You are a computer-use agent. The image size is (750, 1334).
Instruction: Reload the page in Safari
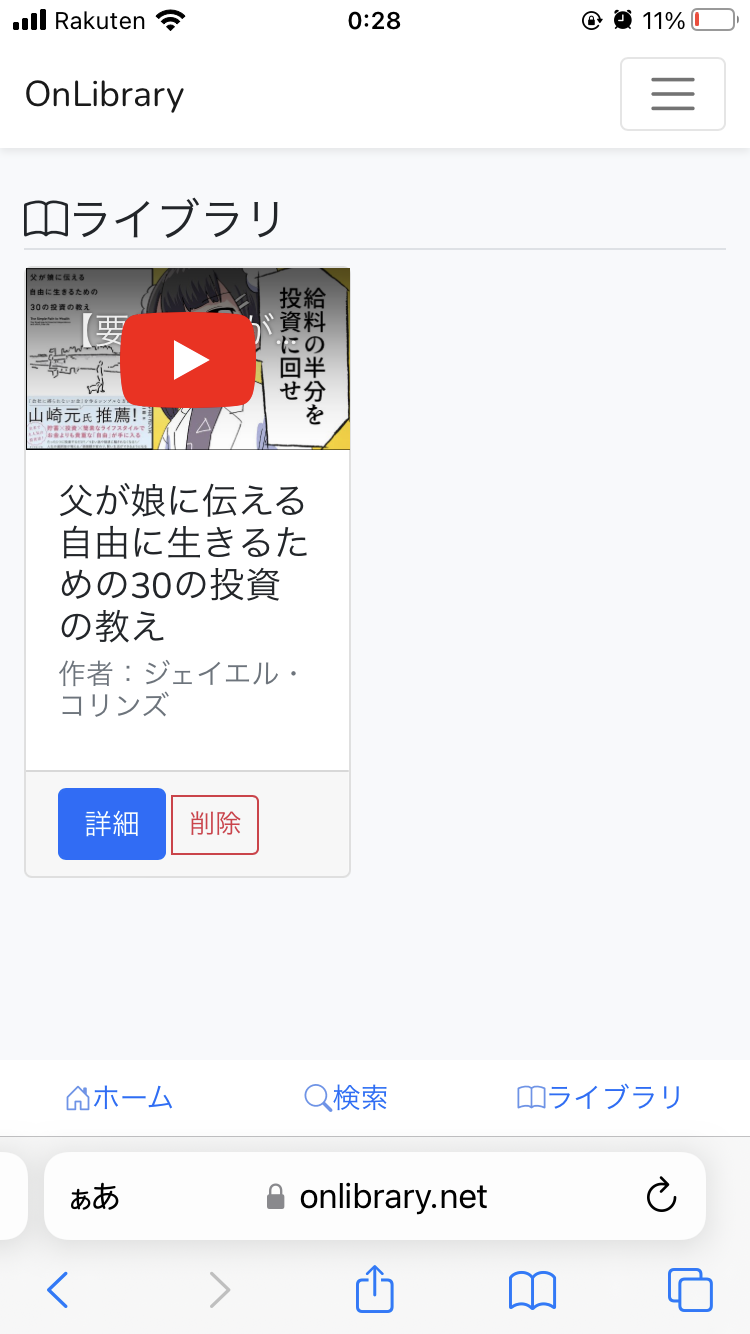(661, 1196)
